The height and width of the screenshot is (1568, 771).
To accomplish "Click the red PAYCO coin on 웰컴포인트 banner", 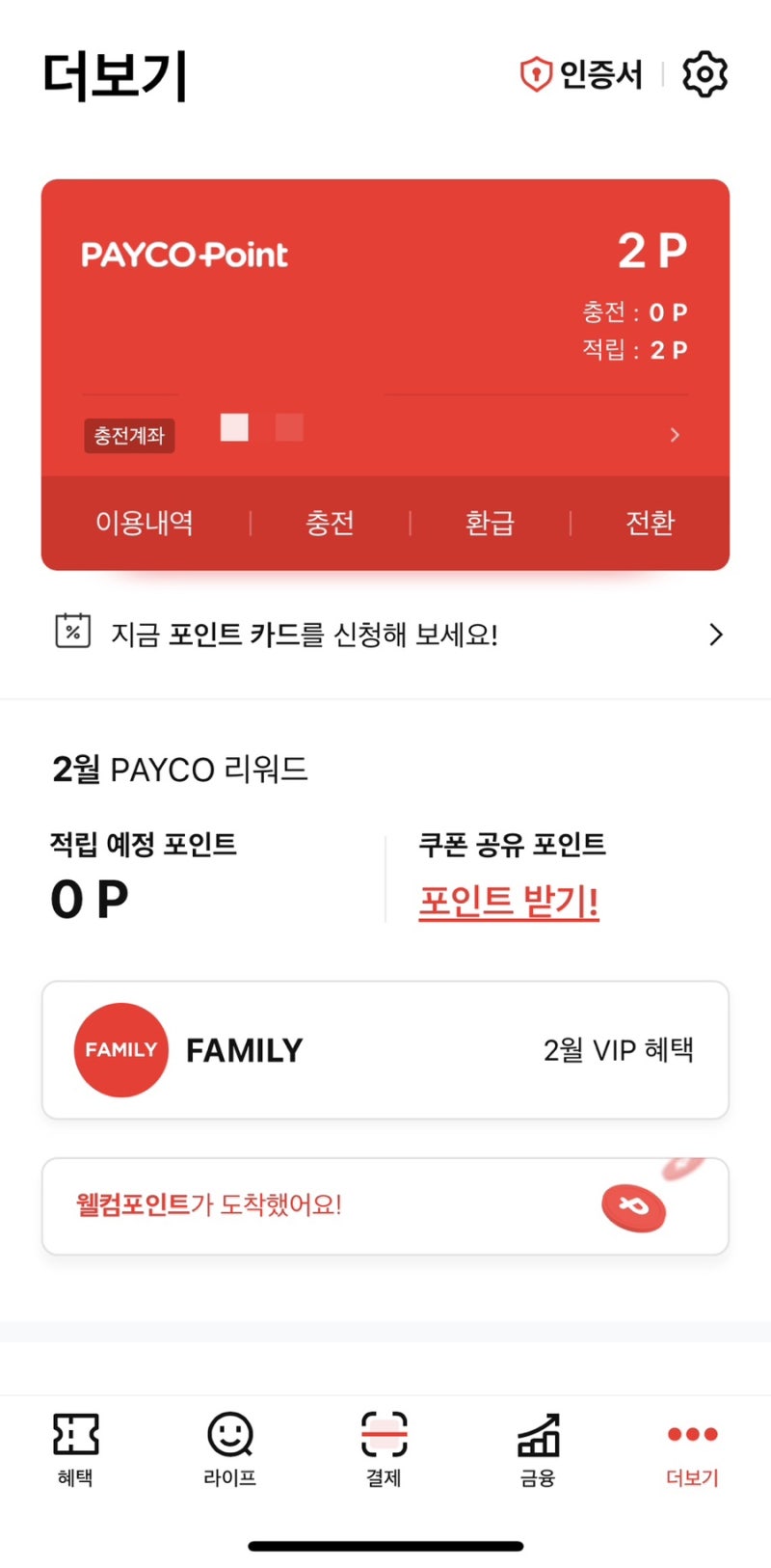I will pos(632,1206).
